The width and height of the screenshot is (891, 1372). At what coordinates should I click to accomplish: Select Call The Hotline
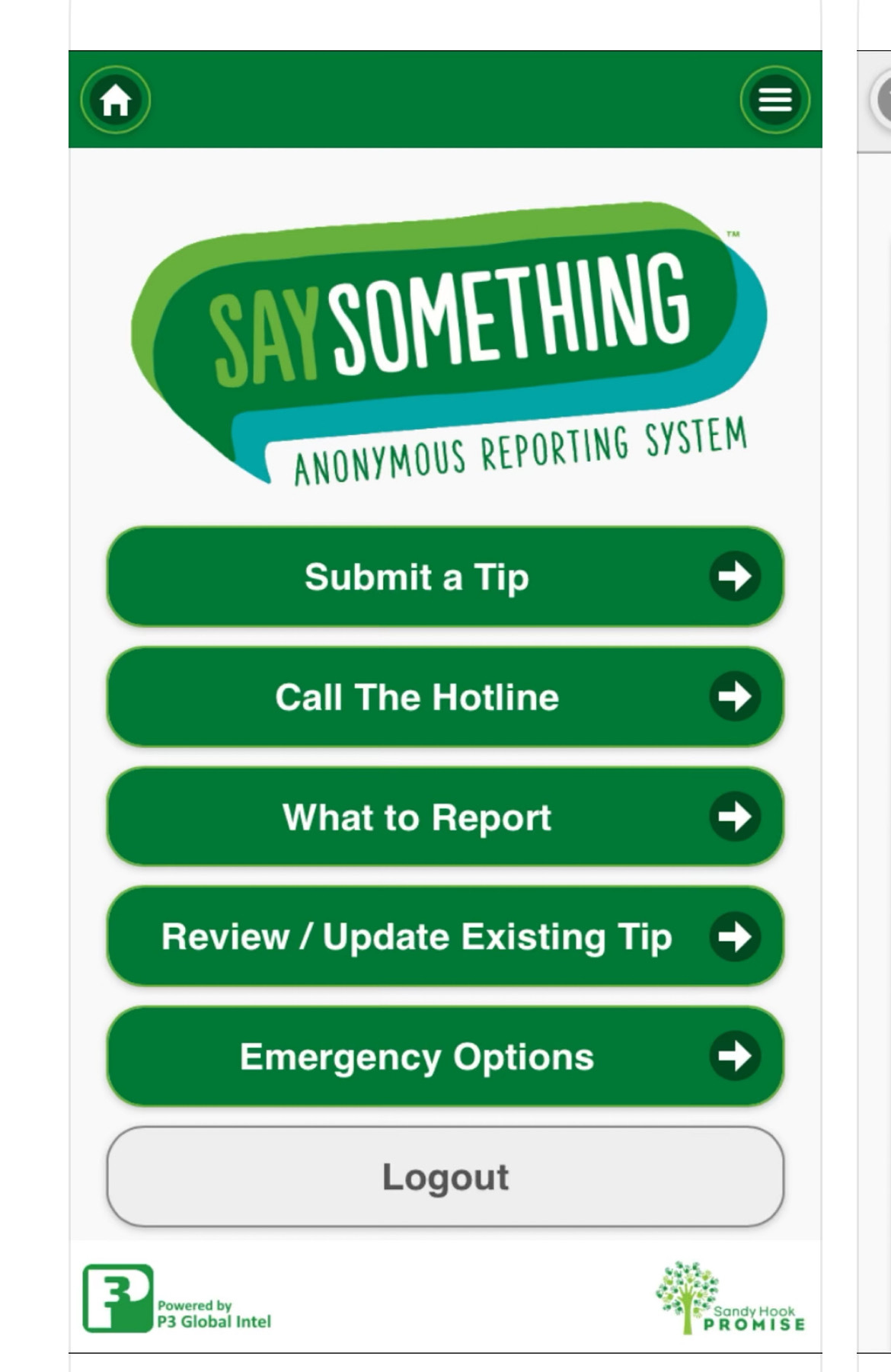[x=445, y=697]
